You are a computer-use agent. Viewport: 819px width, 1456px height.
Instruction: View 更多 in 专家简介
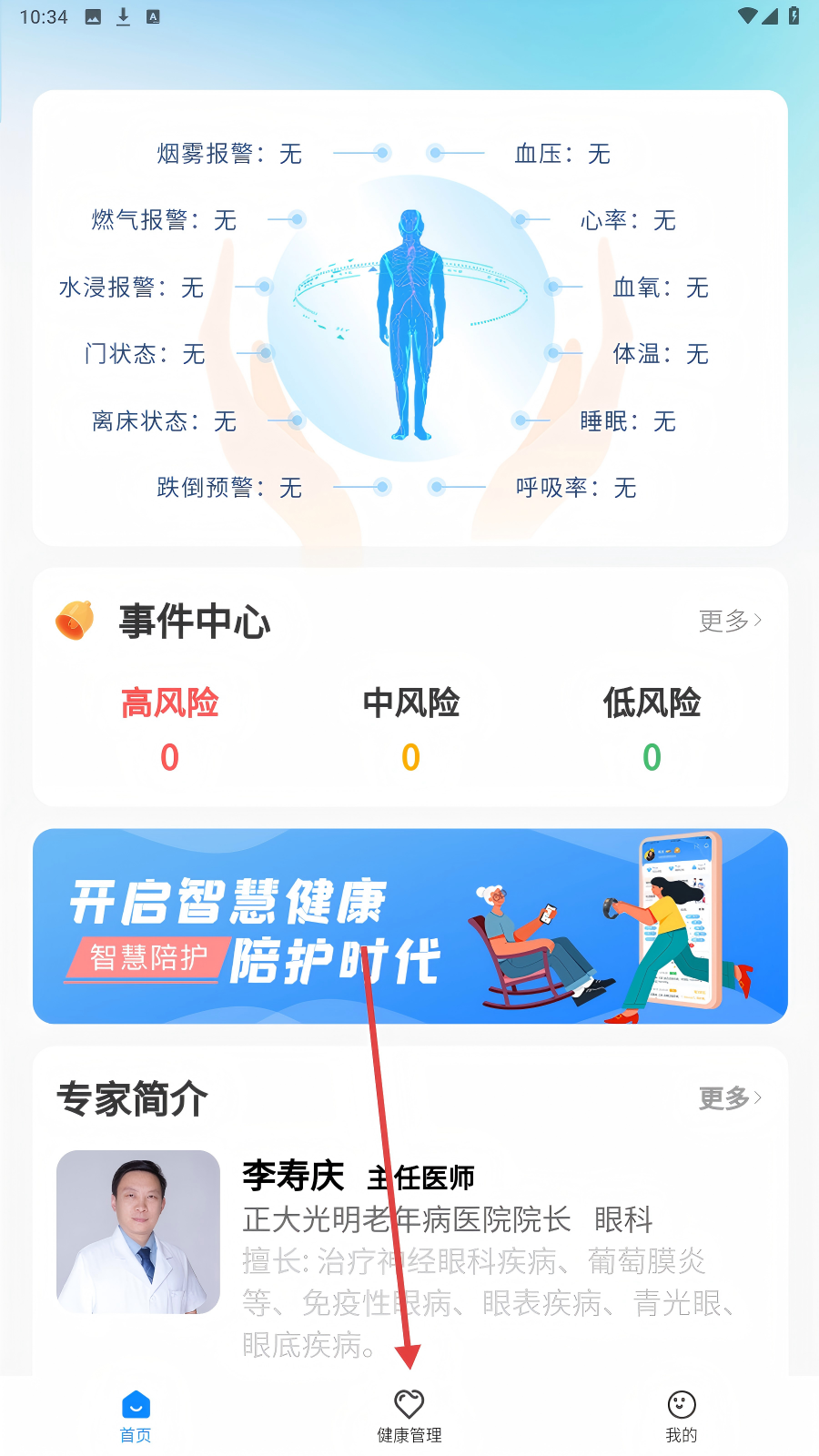point(729,1098)
